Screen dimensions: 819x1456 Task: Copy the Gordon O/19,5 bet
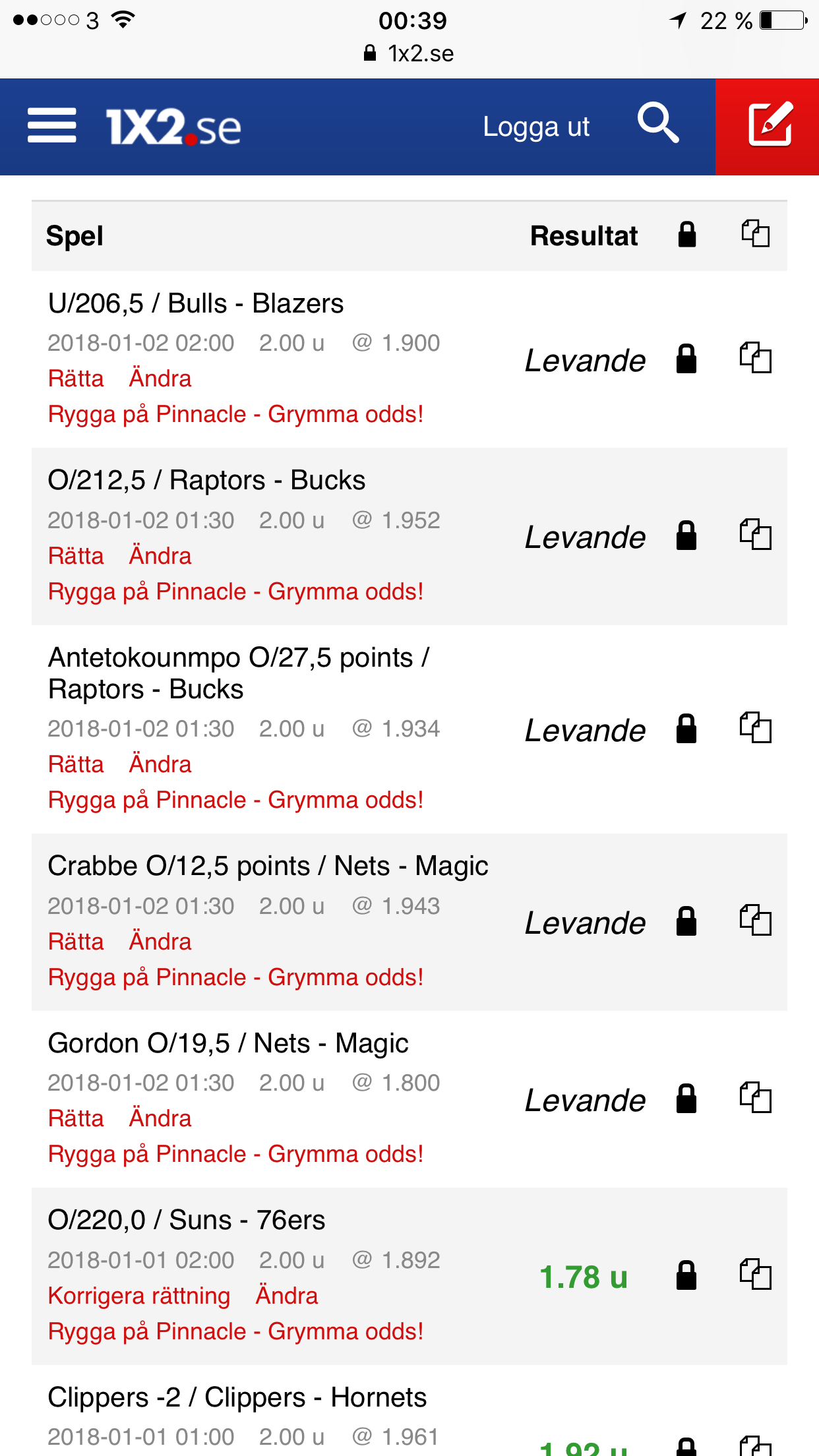pyautogui.click(x=755, y=1099)
